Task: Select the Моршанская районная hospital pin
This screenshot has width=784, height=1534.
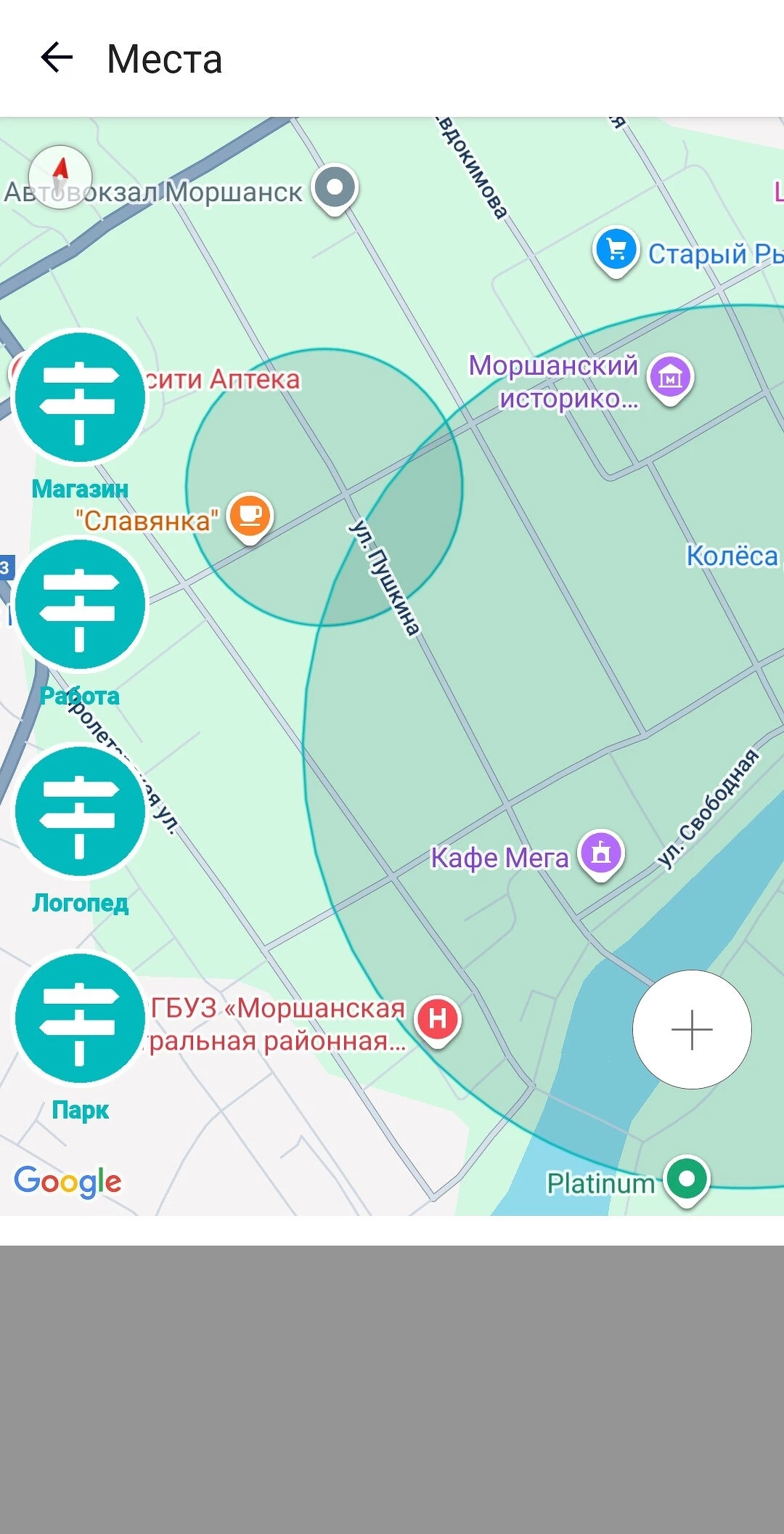Action: coord(437,1019)
